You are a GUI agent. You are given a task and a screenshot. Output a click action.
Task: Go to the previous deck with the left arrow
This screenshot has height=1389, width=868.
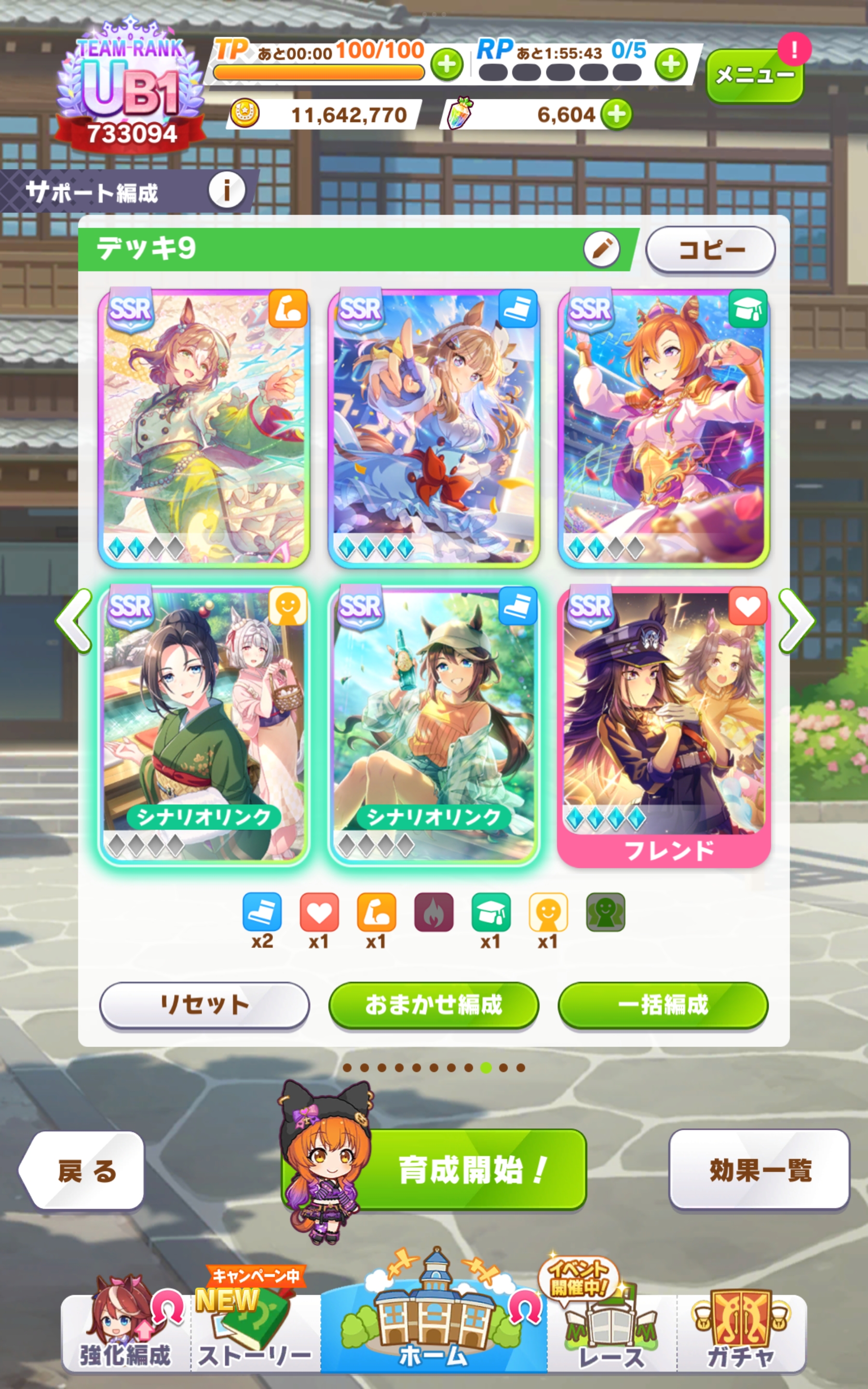pos(74,620)
